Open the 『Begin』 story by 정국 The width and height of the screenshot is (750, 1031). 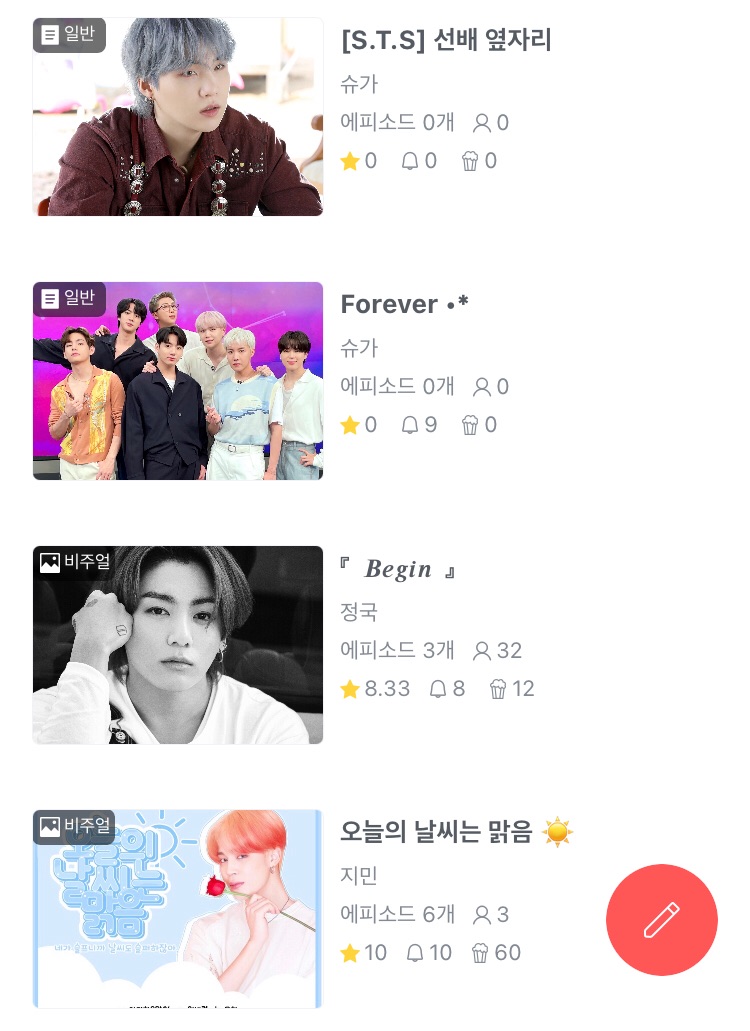[x=398, y=570]
